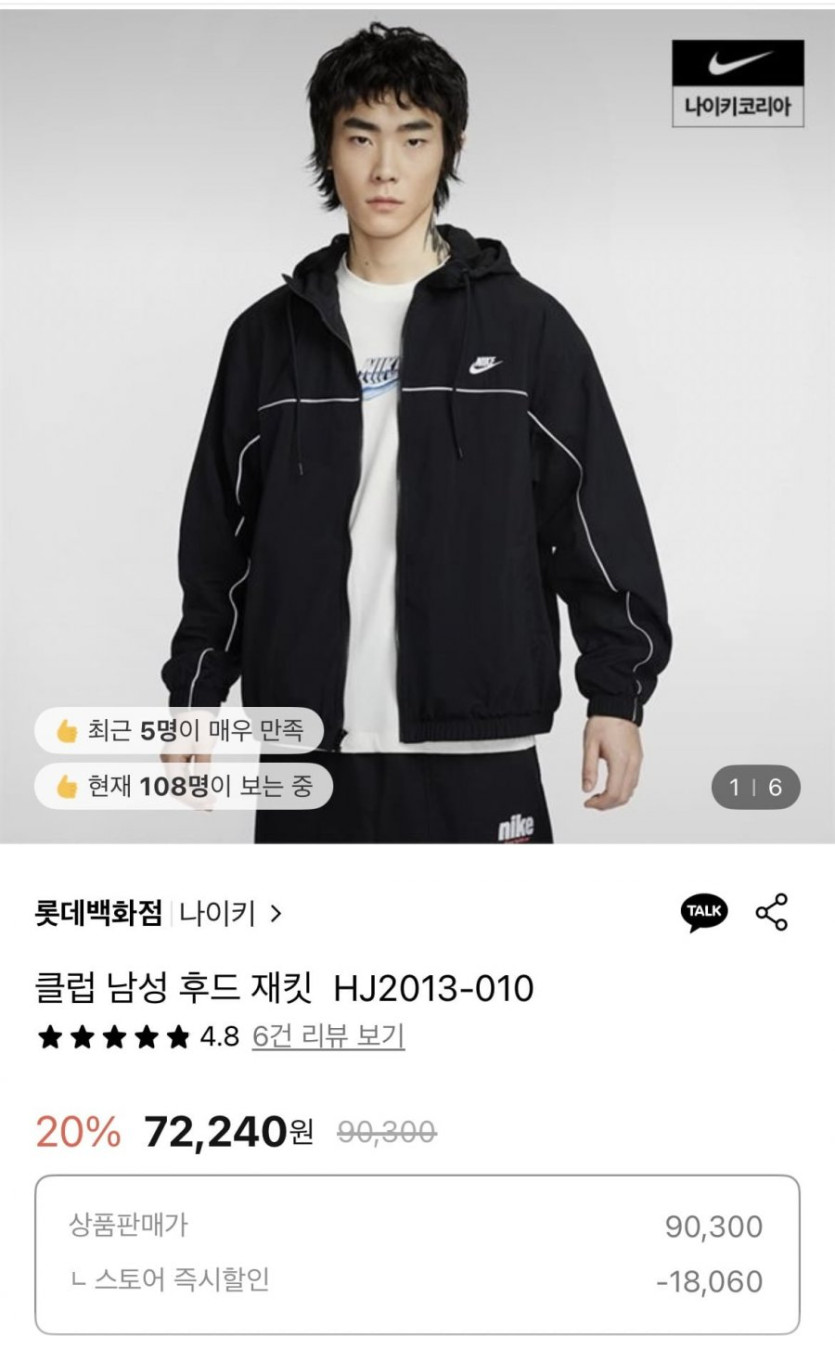This screenshot has height=1349, width=835.
Task: Open KakaoTalk inquiry icon
Action: (704, 912)
